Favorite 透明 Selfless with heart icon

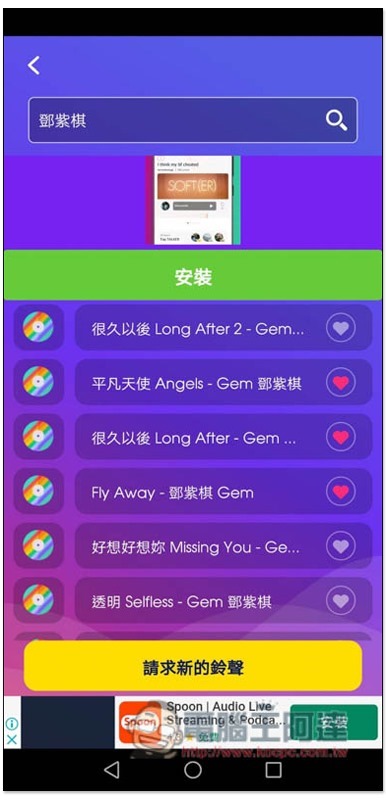[341, 601]
